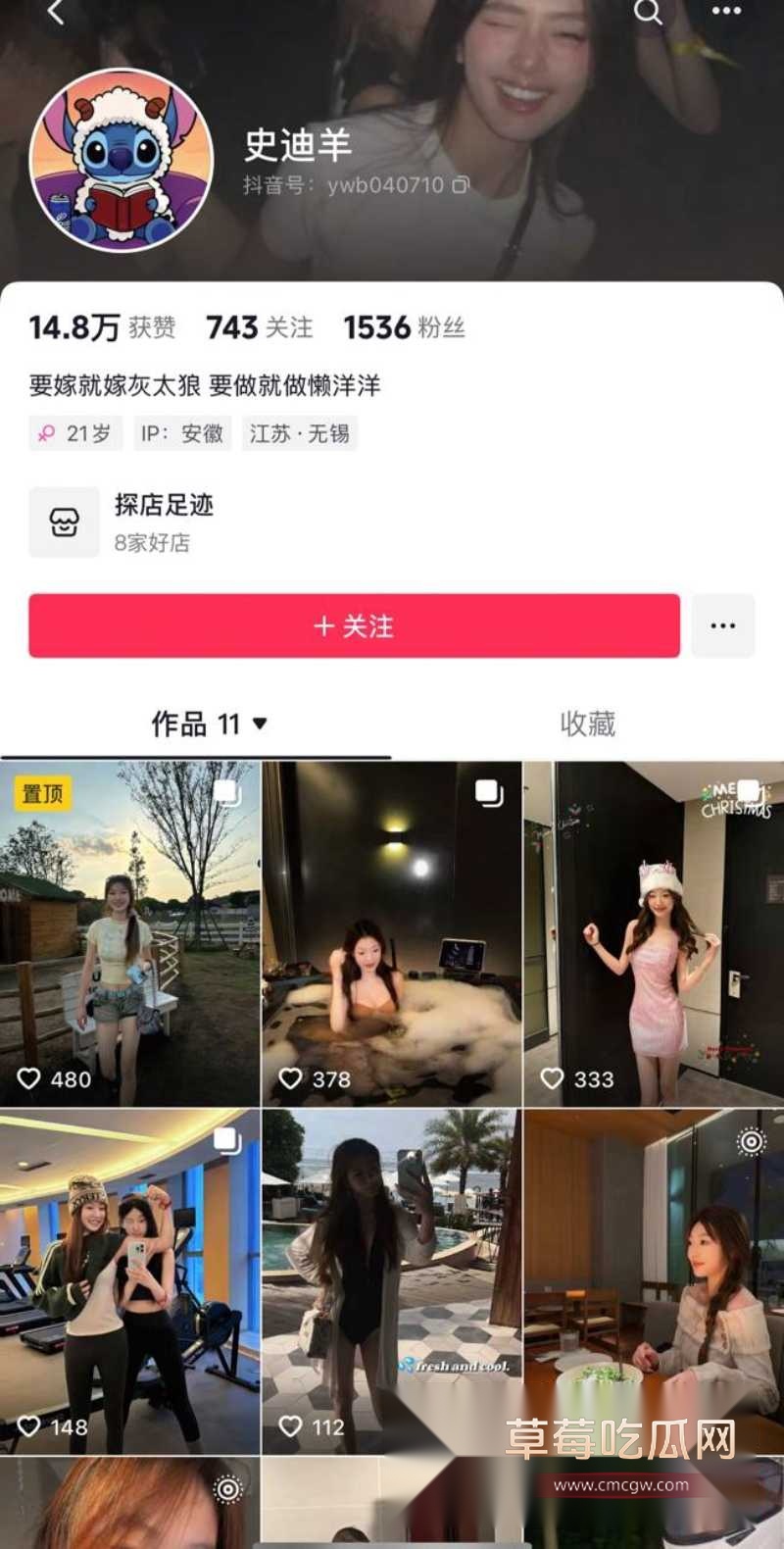Expand the 作品 filter dropdown arrow

click(x=258, y=724)
